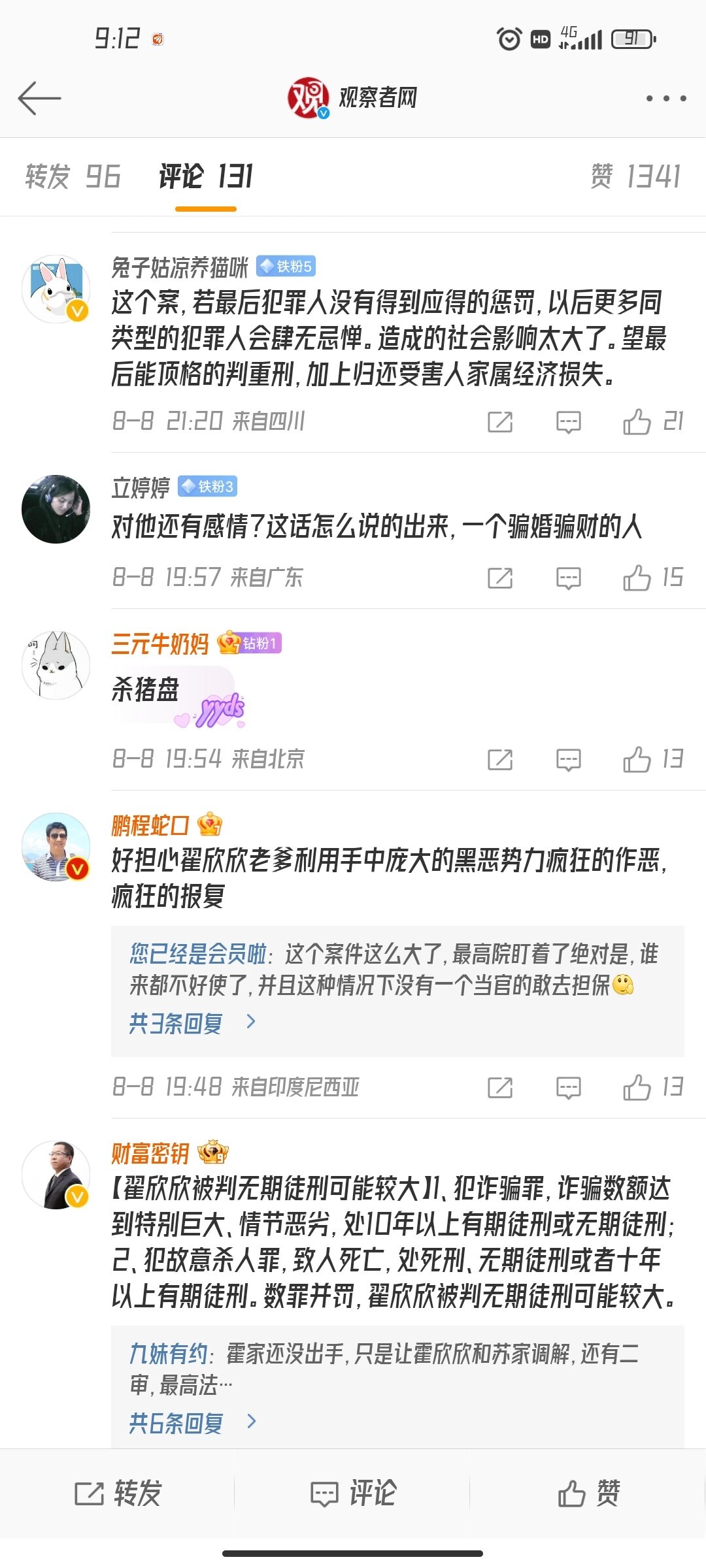706x1568 pixels.
Task: Open 财富密钥's profile by username
Action: click(x=150, y=1154)
